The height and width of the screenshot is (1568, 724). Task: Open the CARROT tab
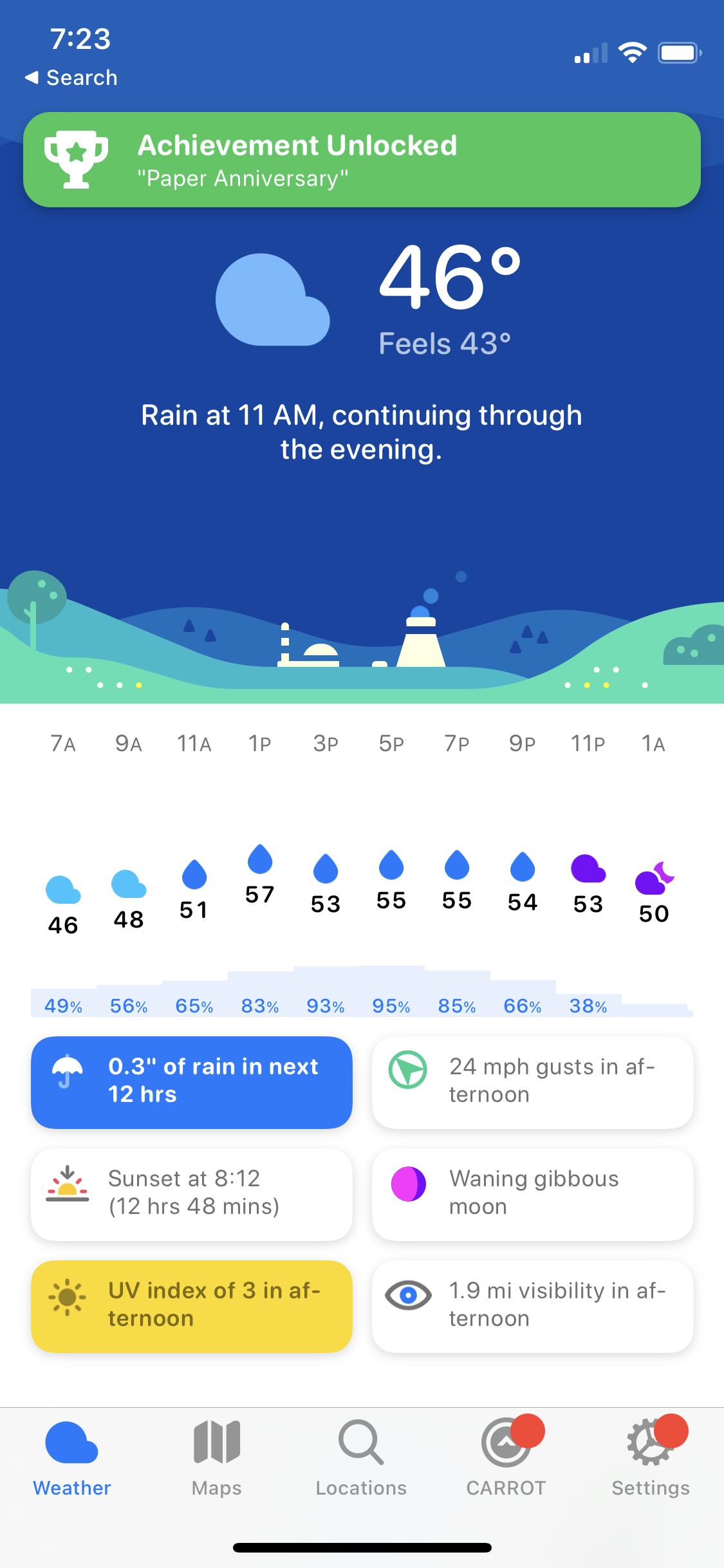[506, 1459]
